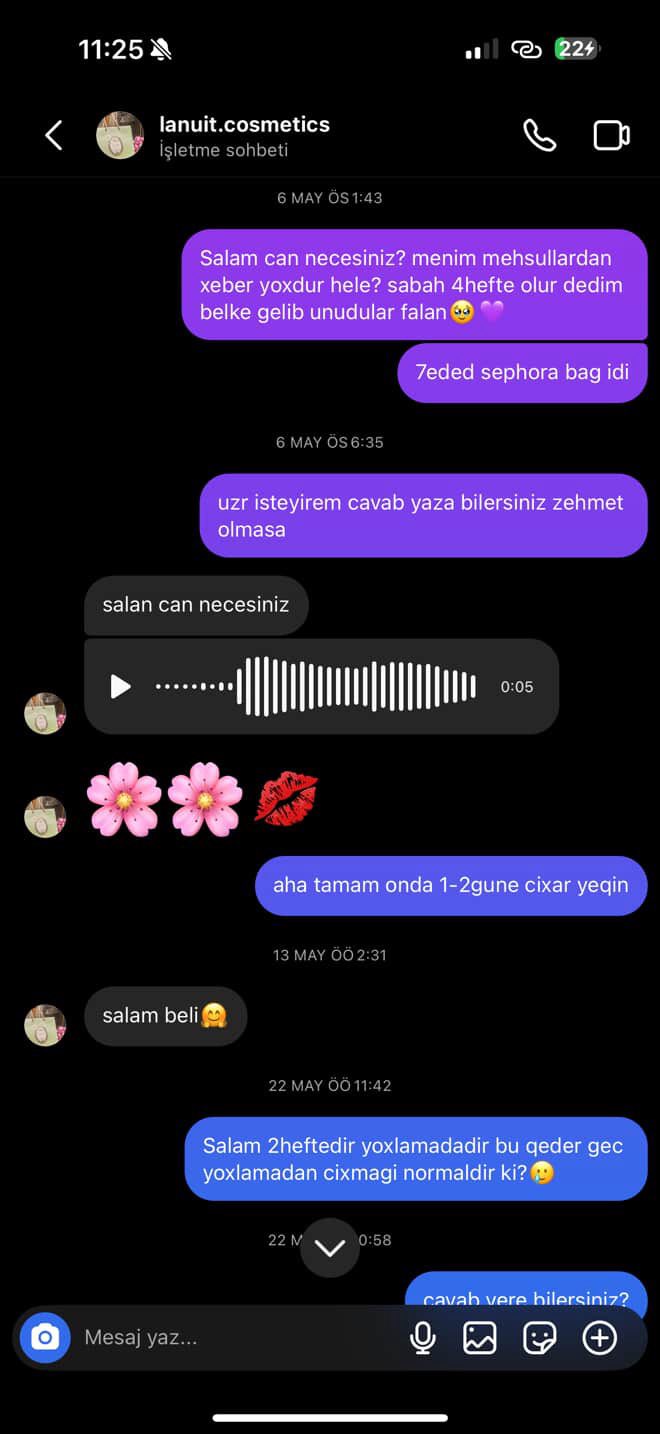Go back from the lanuit.cosmetics chat

(x=54, y=136)
